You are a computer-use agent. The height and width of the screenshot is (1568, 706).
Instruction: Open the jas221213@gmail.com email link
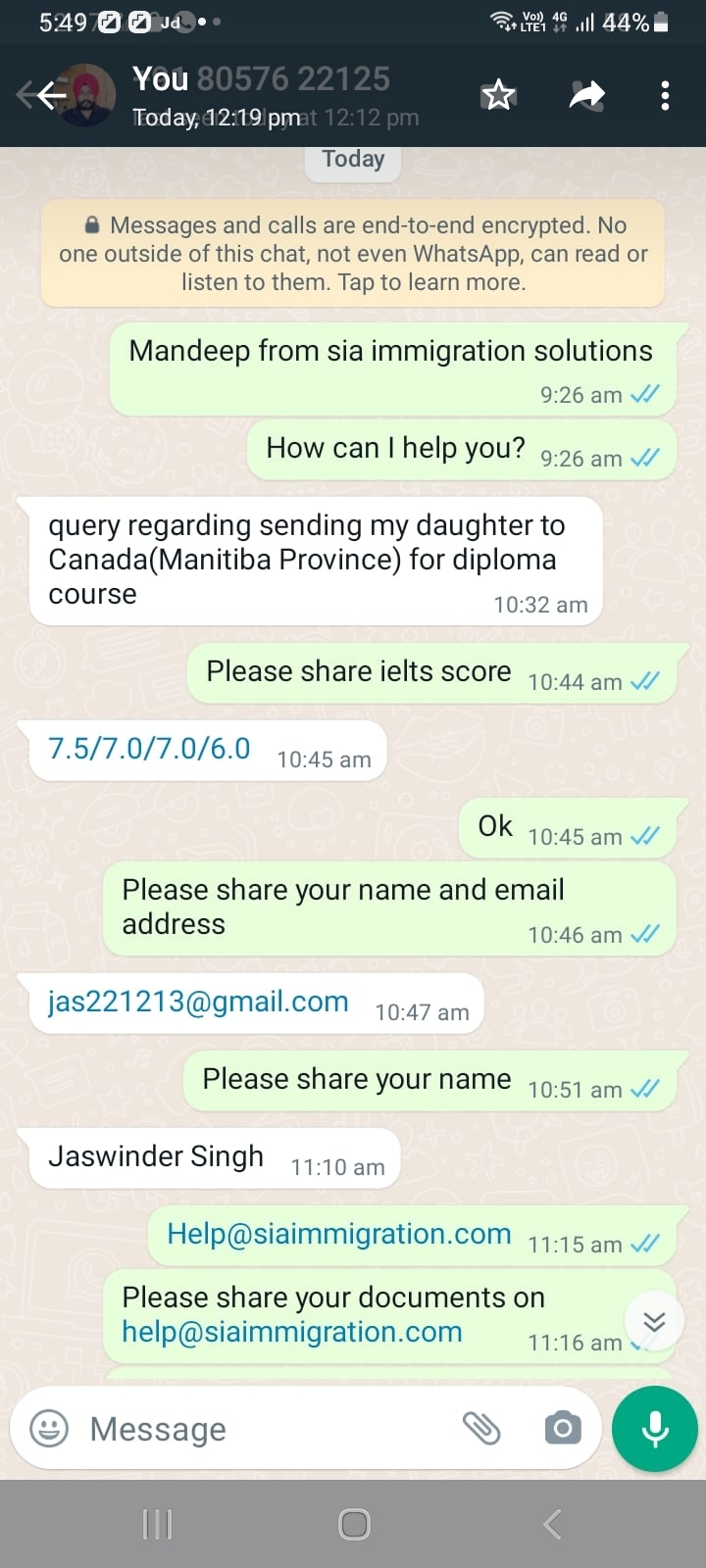click(x=198, y=1002)
